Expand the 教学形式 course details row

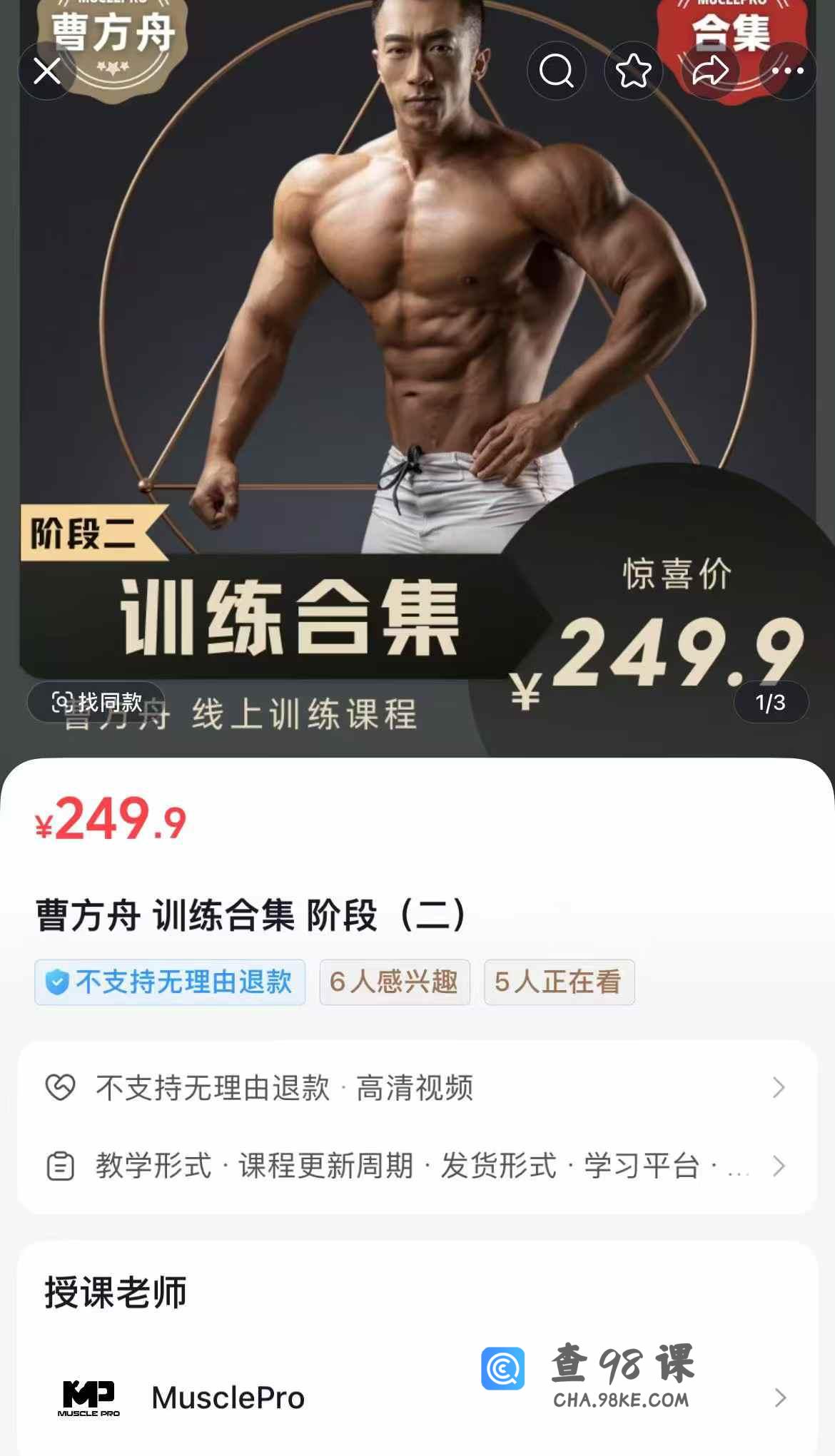(x=417, y=1166)
